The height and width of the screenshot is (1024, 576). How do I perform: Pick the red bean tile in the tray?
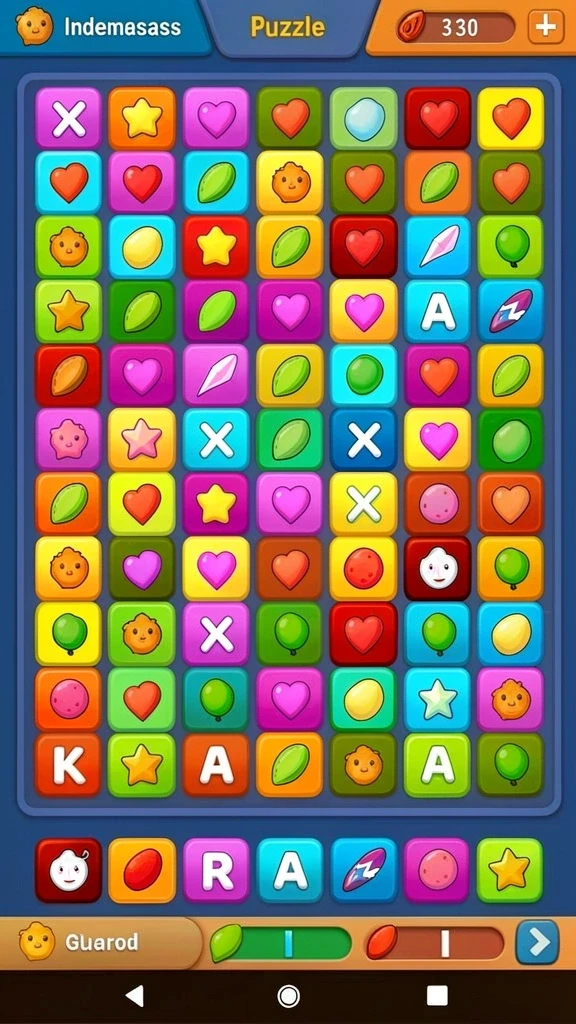coord(142,871)
